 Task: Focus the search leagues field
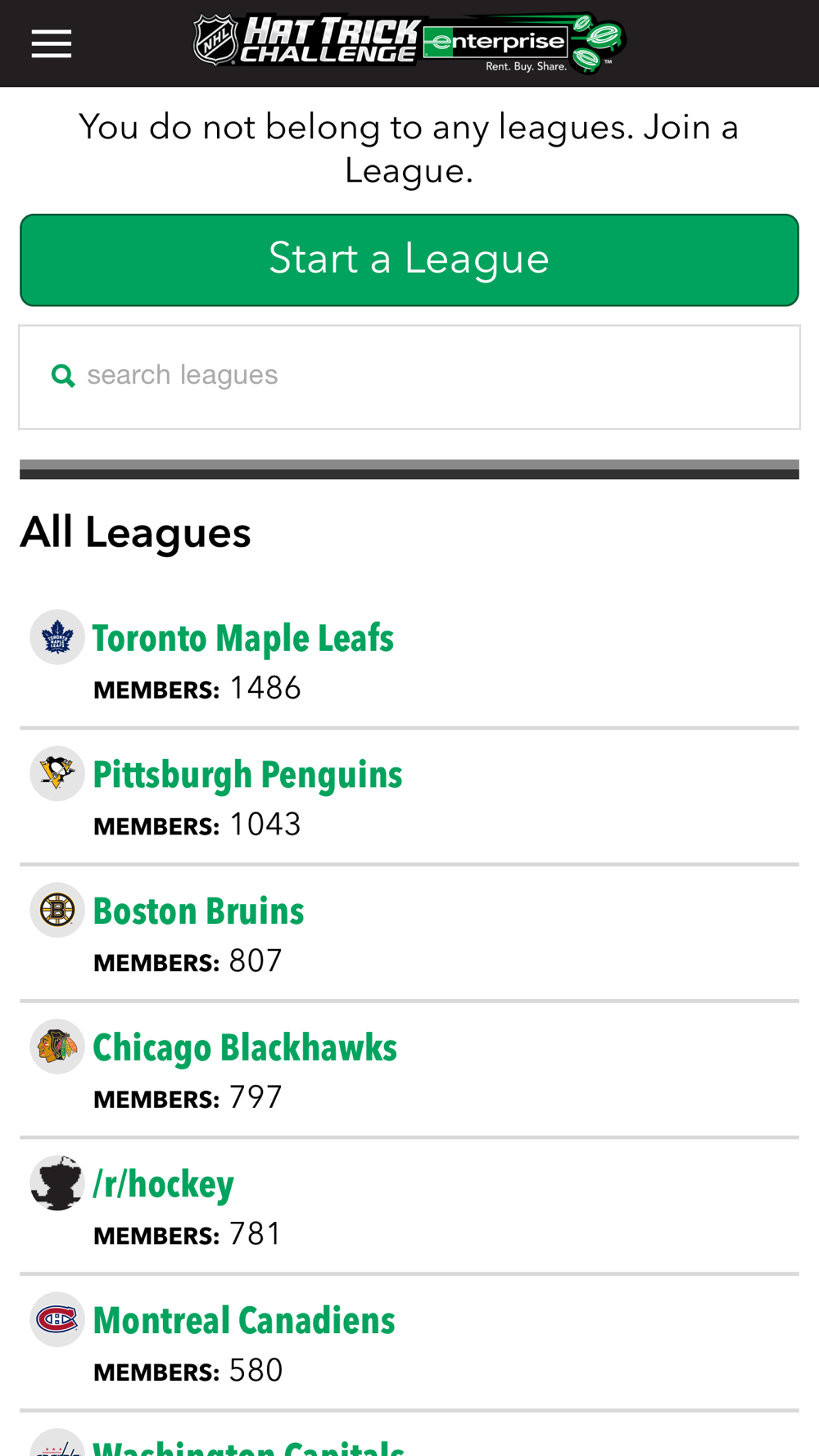pyautogui.click(x=409, y=377)
